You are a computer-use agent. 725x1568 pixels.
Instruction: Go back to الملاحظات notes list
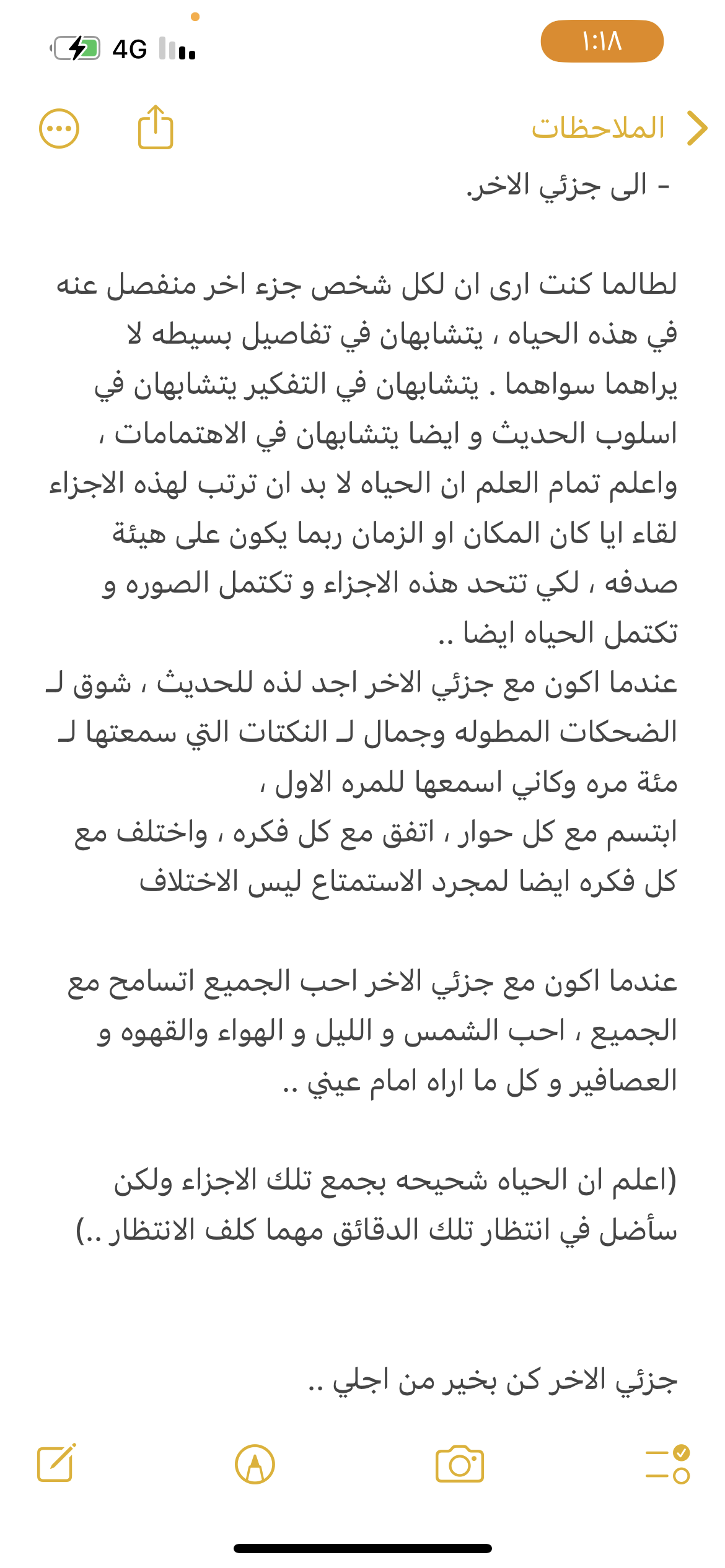click(x=620, y=128)
